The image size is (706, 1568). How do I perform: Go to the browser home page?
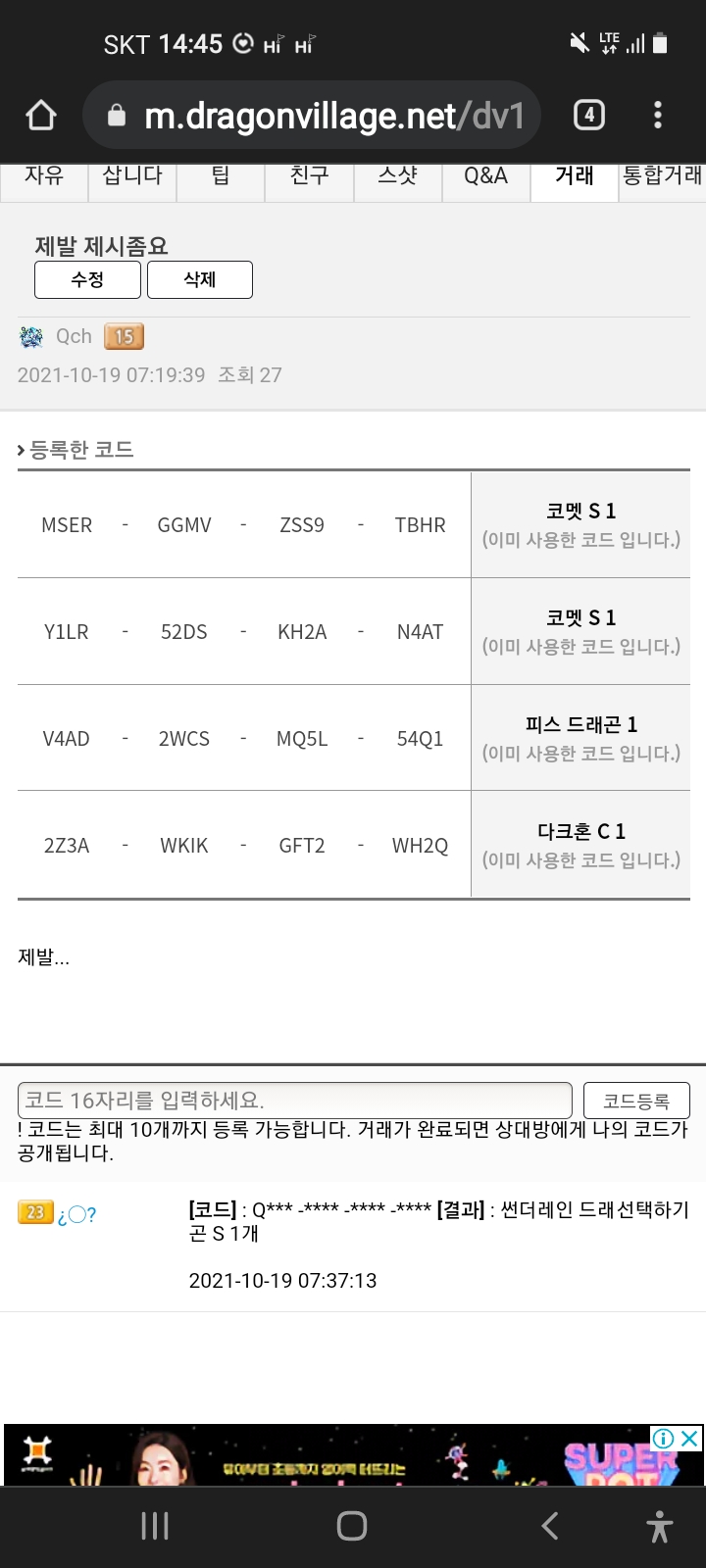click(41, 116)
